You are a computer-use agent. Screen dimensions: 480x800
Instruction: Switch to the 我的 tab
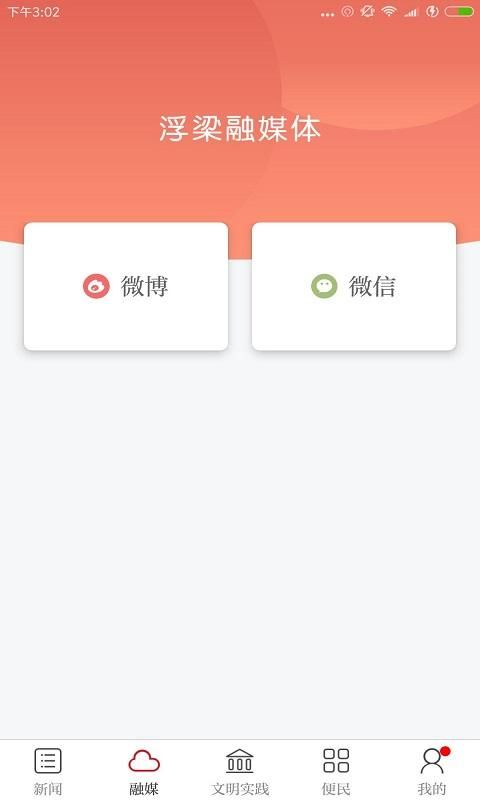tap(432, 771)
